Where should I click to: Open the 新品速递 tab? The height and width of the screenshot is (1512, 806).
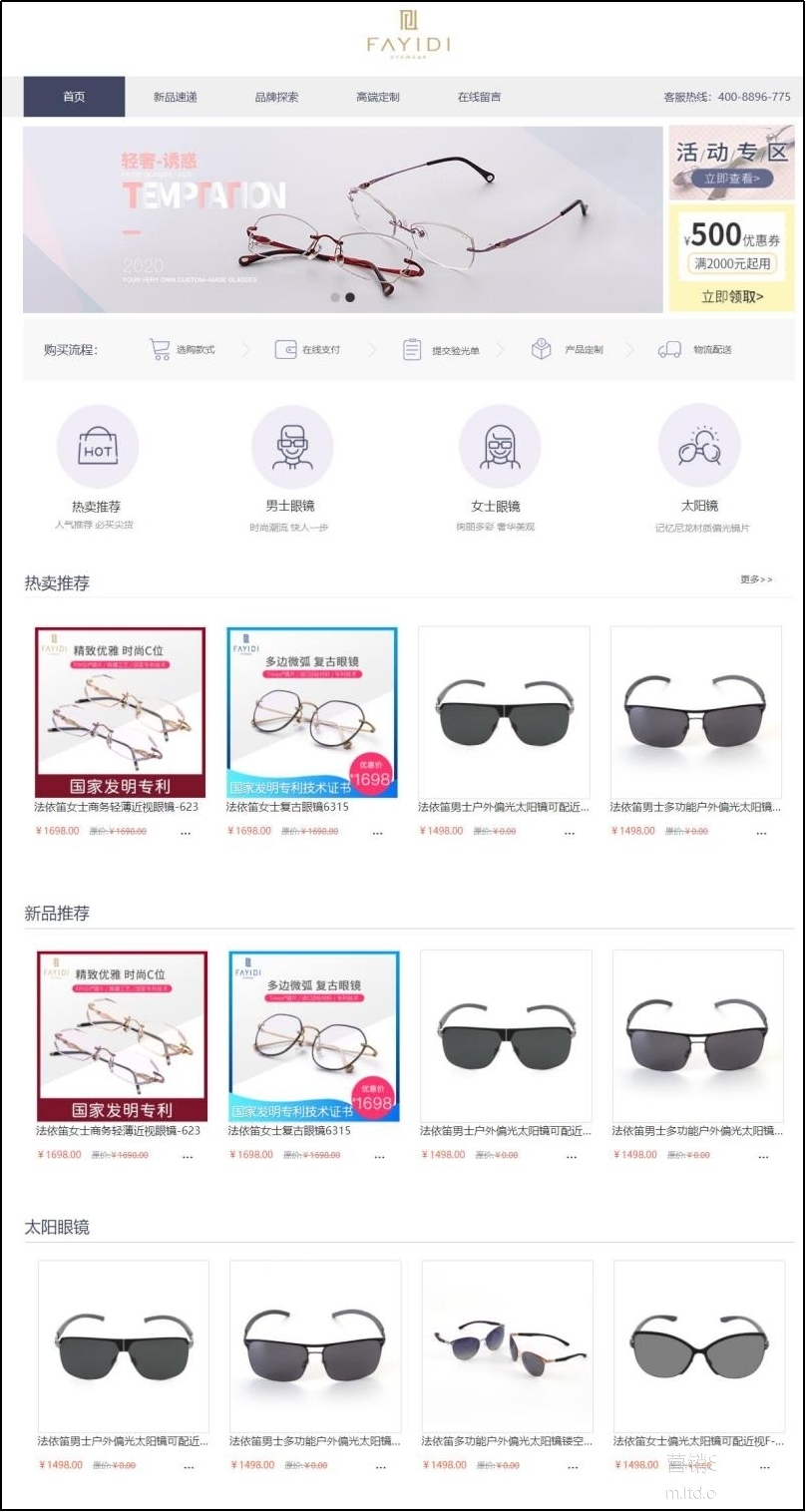175,97
